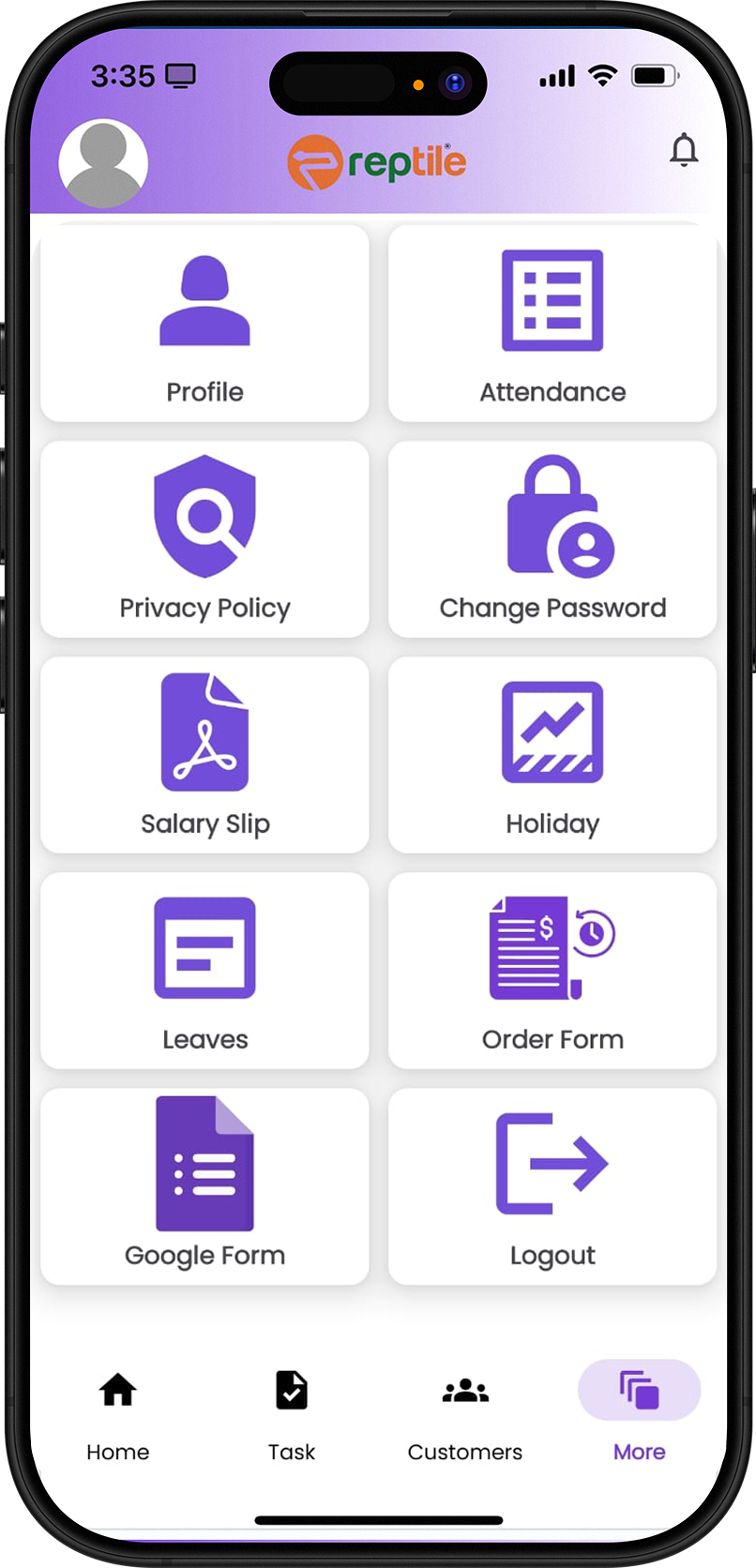Open Change Password

click(552, 539)
